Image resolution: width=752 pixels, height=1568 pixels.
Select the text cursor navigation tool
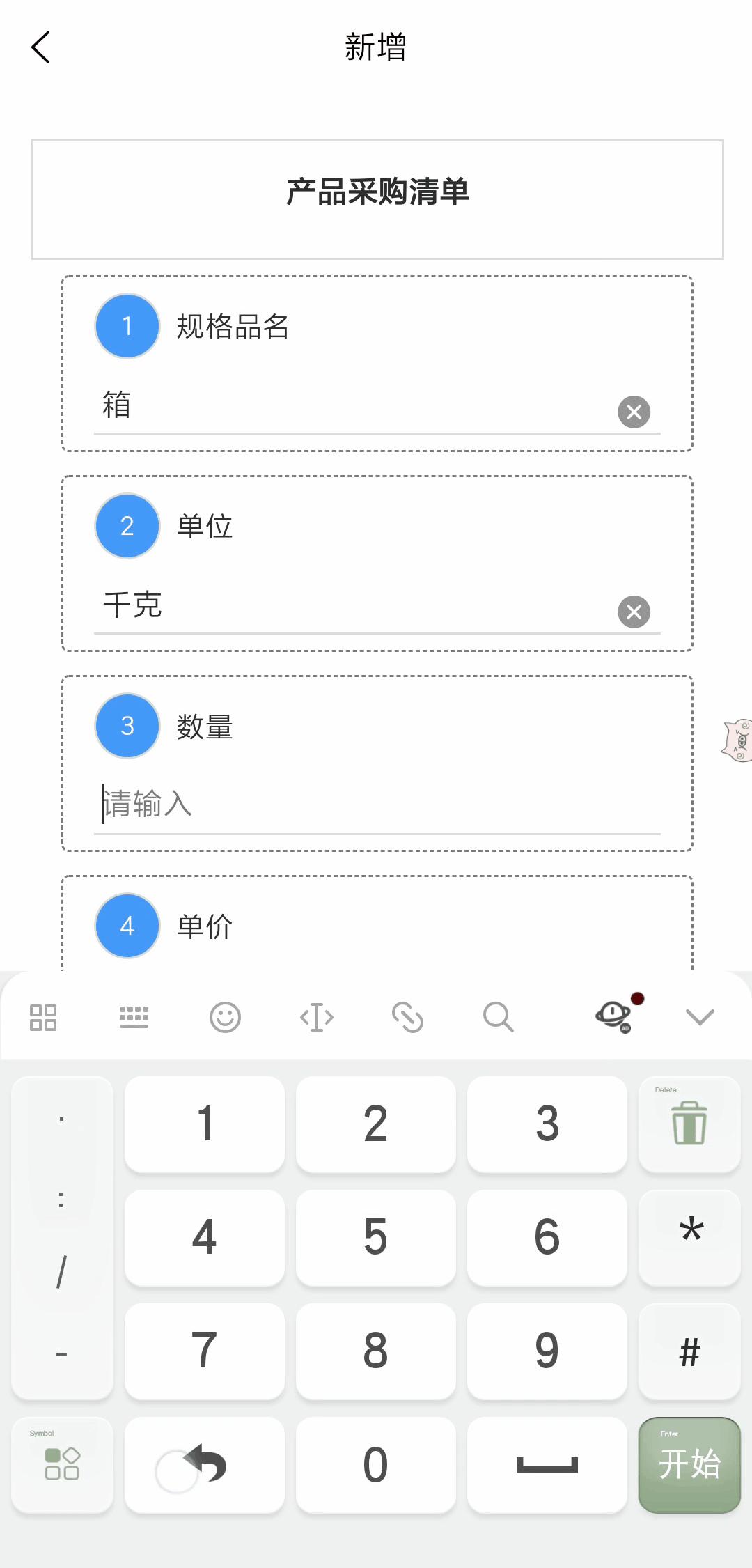[x=317, y=1017]
